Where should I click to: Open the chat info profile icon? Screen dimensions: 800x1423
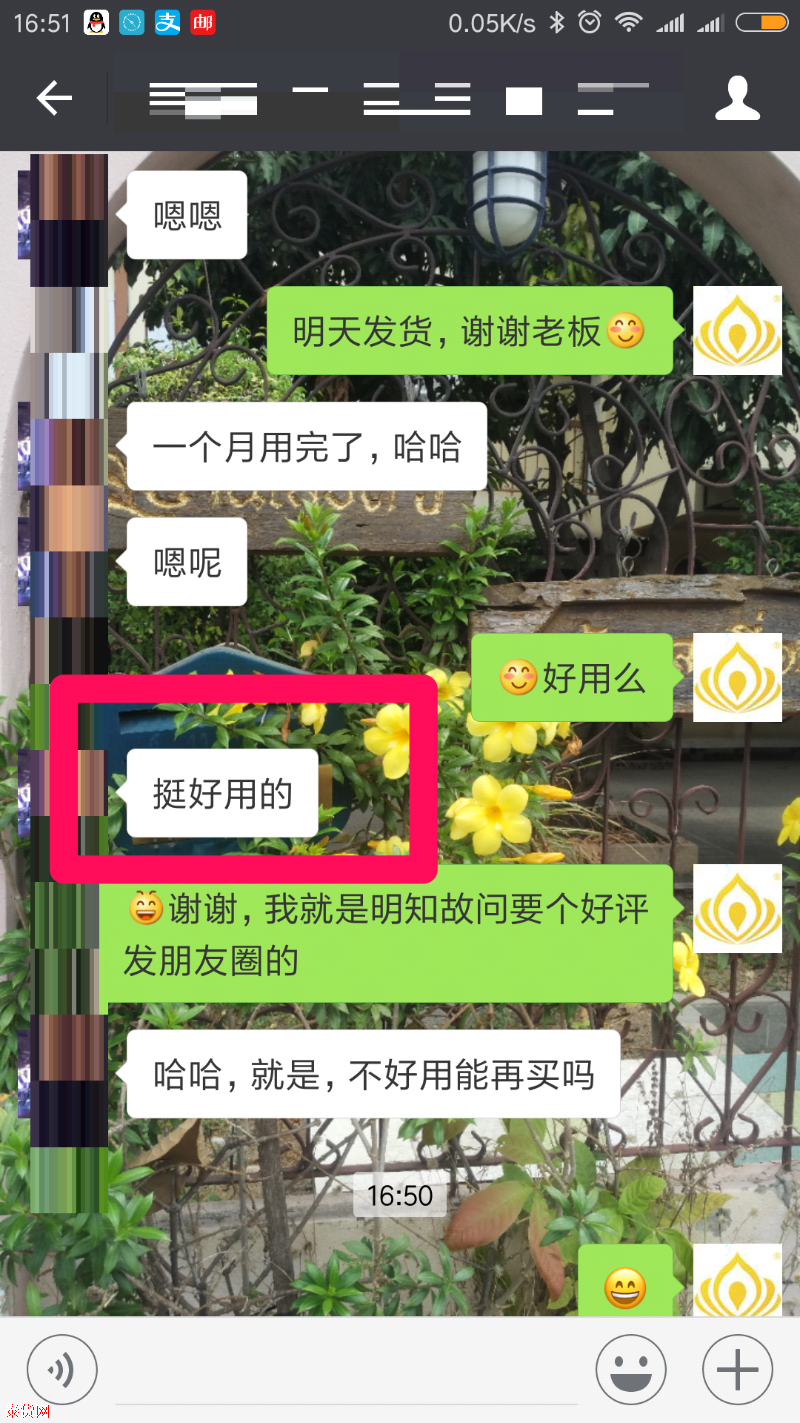click(x=738, y=98)
